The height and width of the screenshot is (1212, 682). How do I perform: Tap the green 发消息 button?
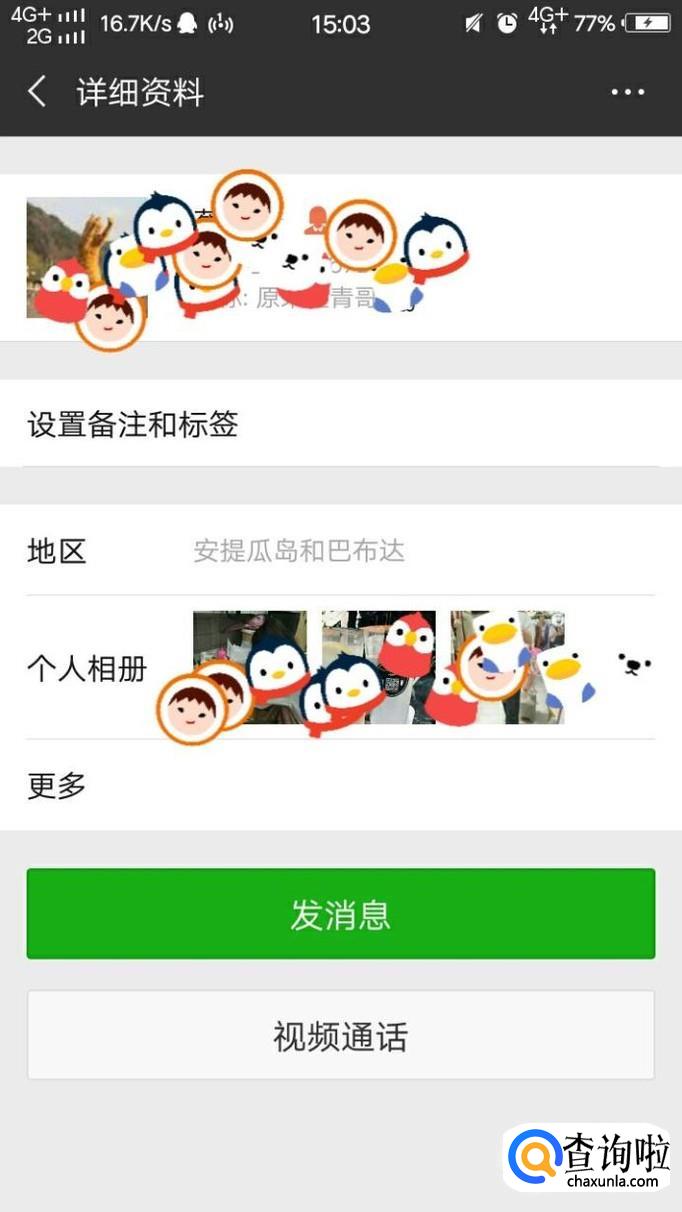pos(340,915)
